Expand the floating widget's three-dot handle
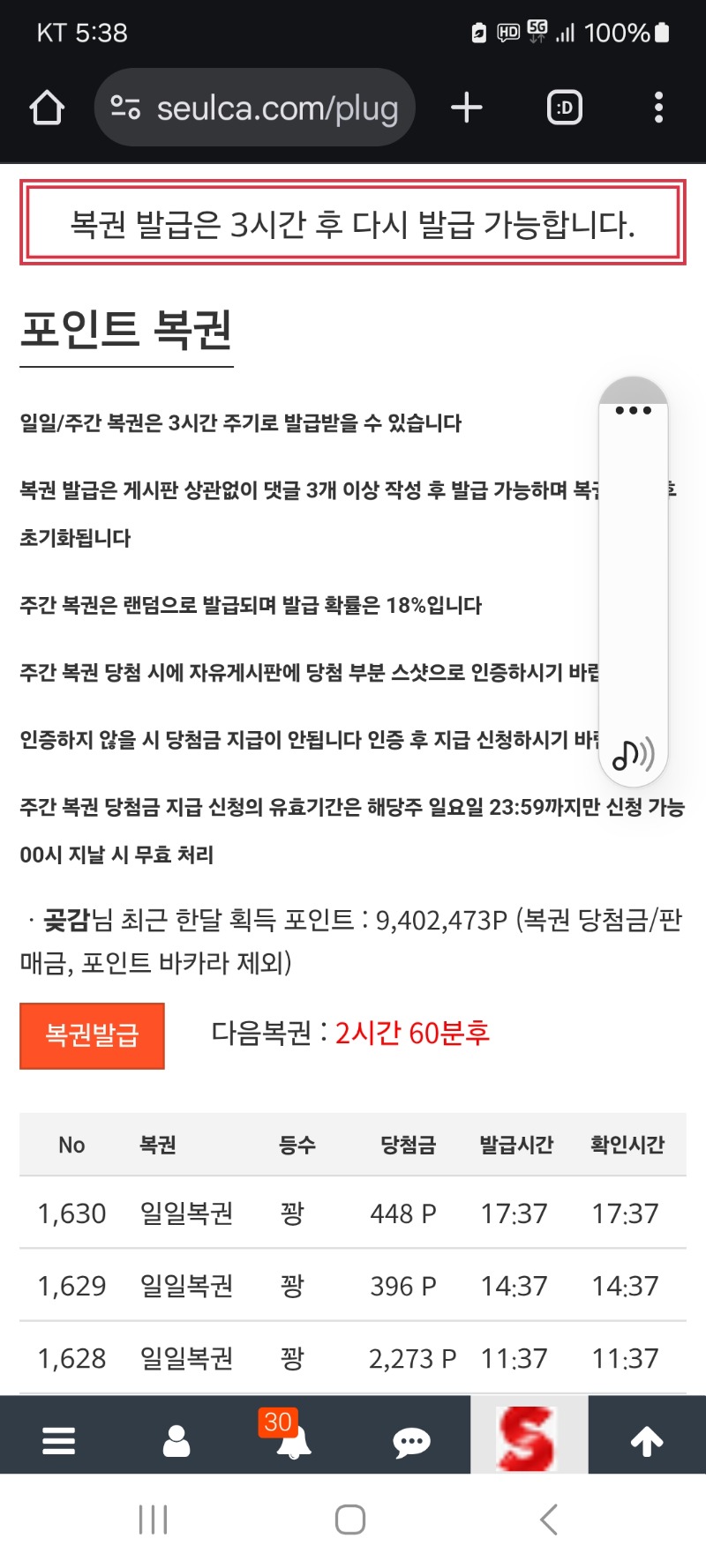The image size is (706, 1568). (633, 410)
